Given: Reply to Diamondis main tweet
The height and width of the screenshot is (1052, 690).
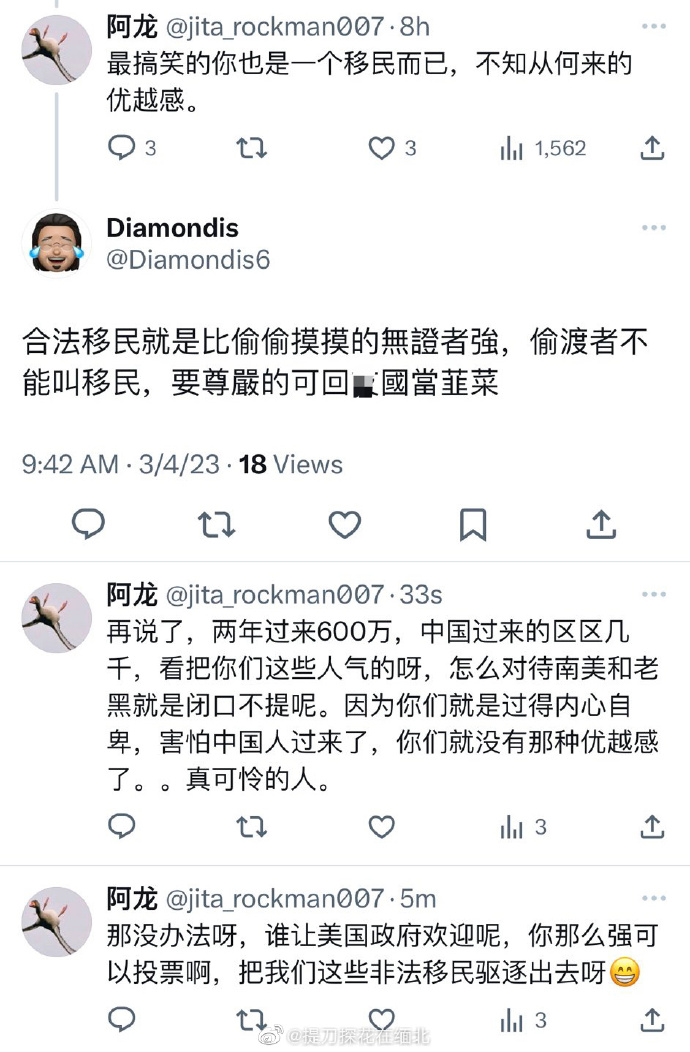Looking at the screenshot, I should (89, 524).
